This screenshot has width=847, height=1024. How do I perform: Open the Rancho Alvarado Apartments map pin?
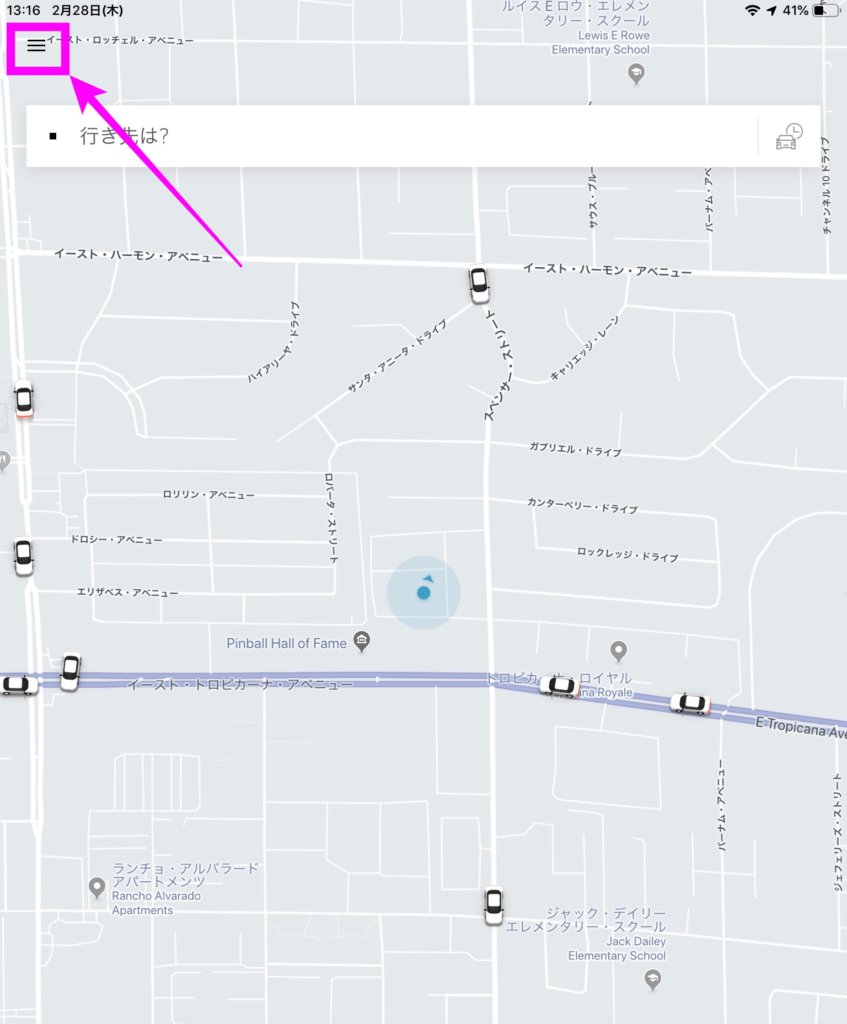(x=97, y=887)
